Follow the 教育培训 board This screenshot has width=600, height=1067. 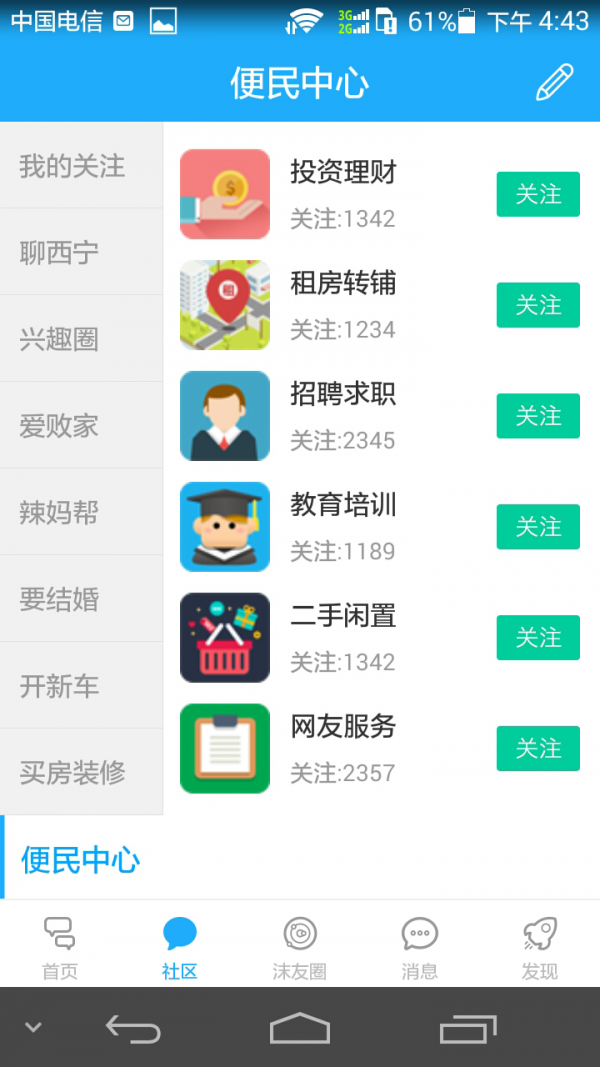pyautogui.click(x=538, y=527)
